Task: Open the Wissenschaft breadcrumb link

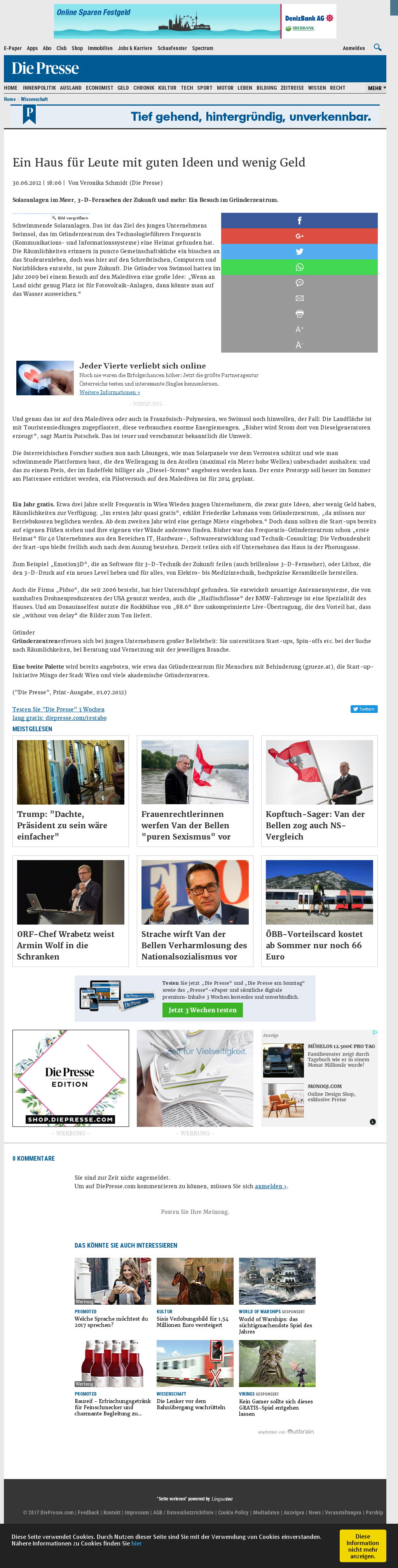Action: (34, 99)
